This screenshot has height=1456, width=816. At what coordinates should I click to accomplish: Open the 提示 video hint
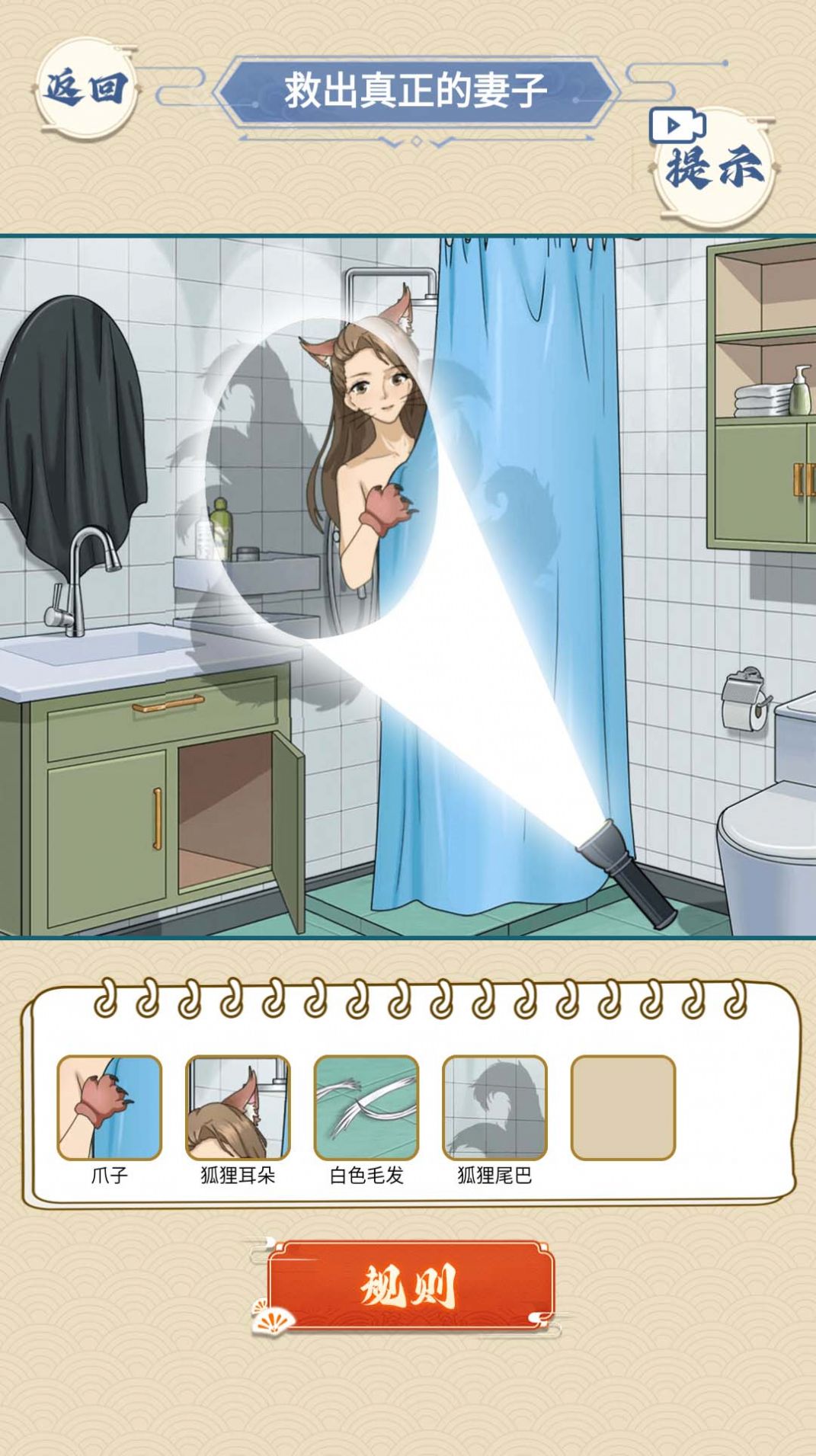click(x=713, y=165)
